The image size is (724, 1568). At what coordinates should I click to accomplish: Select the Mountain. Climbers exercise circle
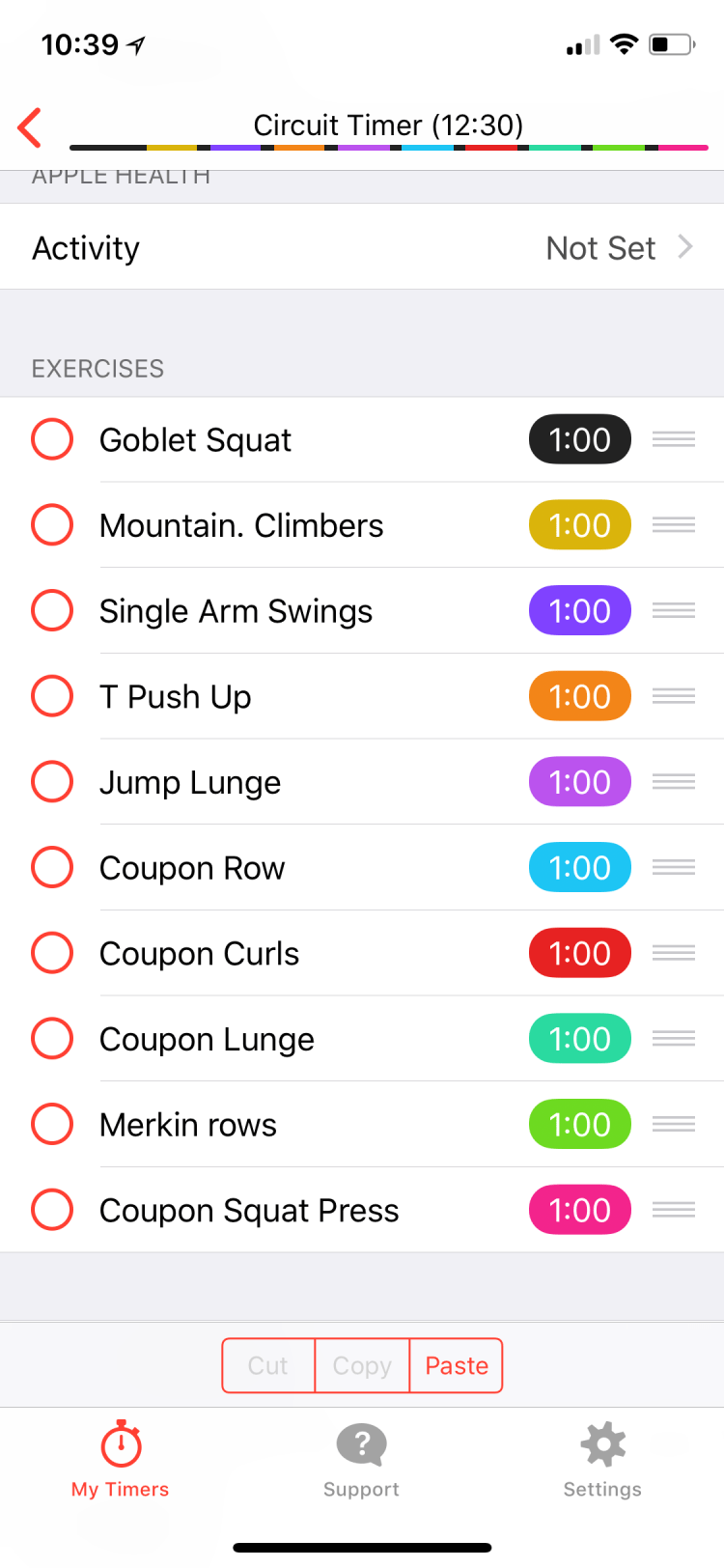(52, 525)
